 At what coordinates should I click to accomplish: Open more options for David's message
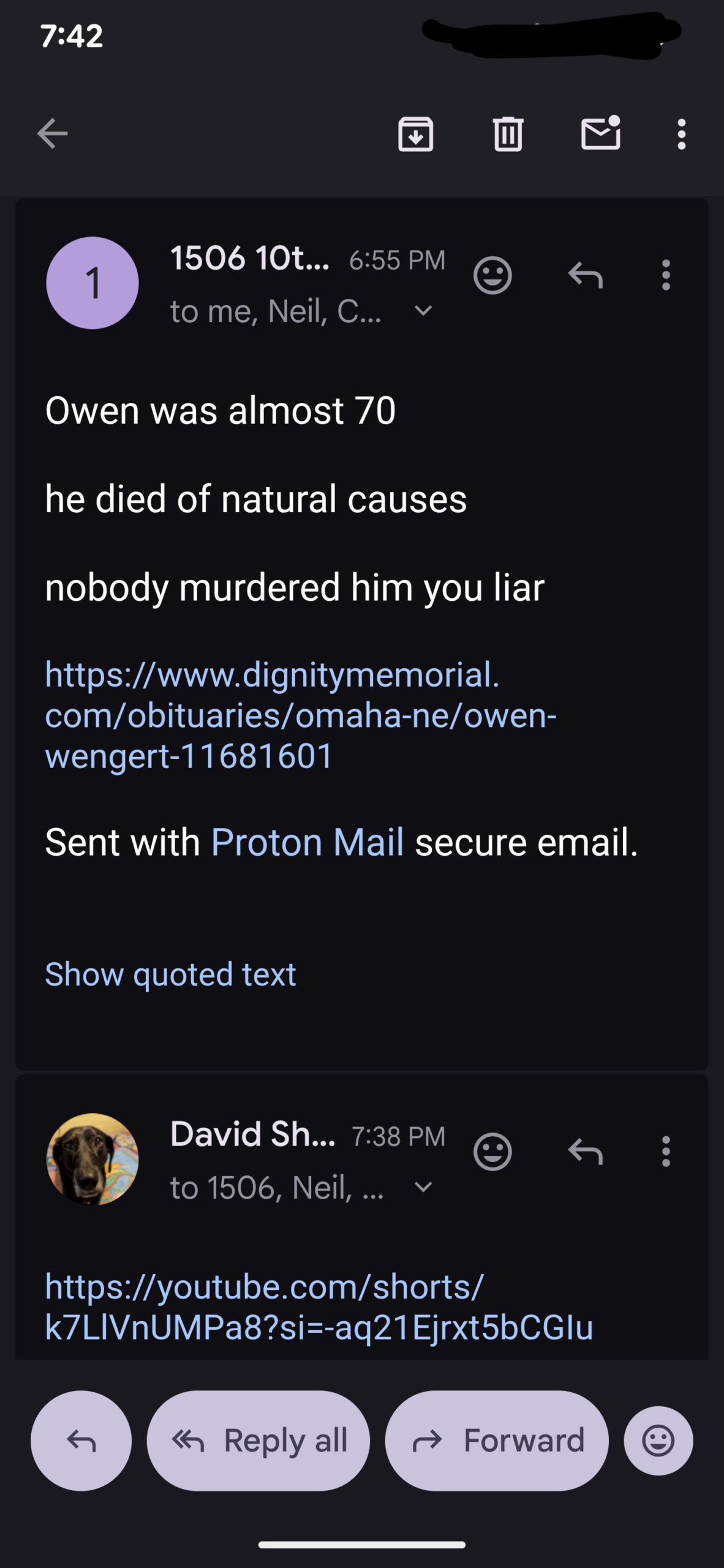666,1152
